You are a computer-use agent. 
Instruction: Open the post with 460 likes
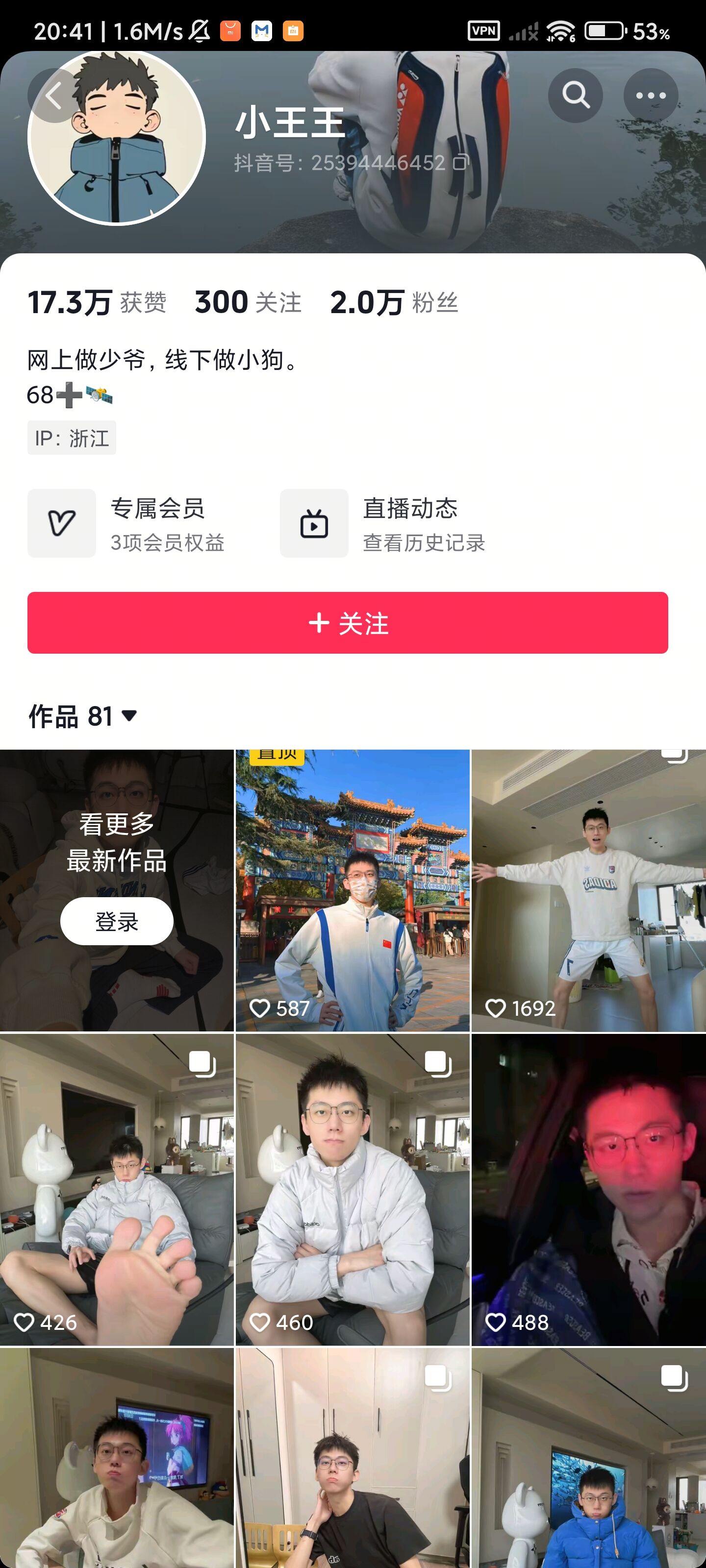pos(352,1189)
